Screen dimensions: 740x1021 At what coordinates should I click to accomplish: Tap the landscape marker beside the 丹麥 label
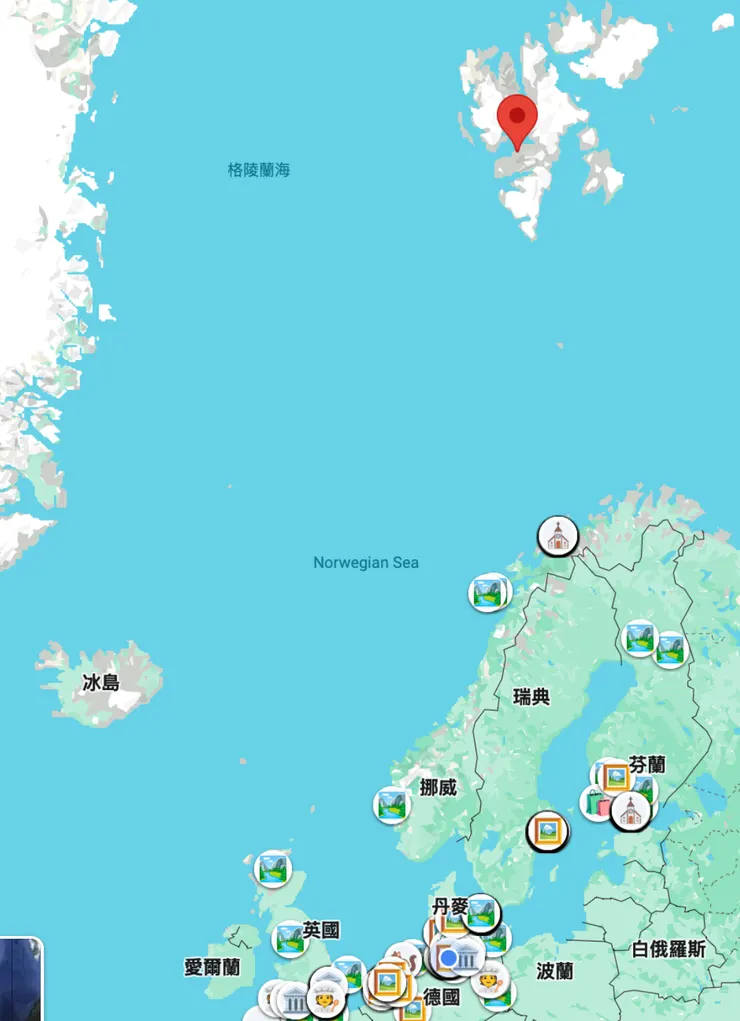coord(482,912)
